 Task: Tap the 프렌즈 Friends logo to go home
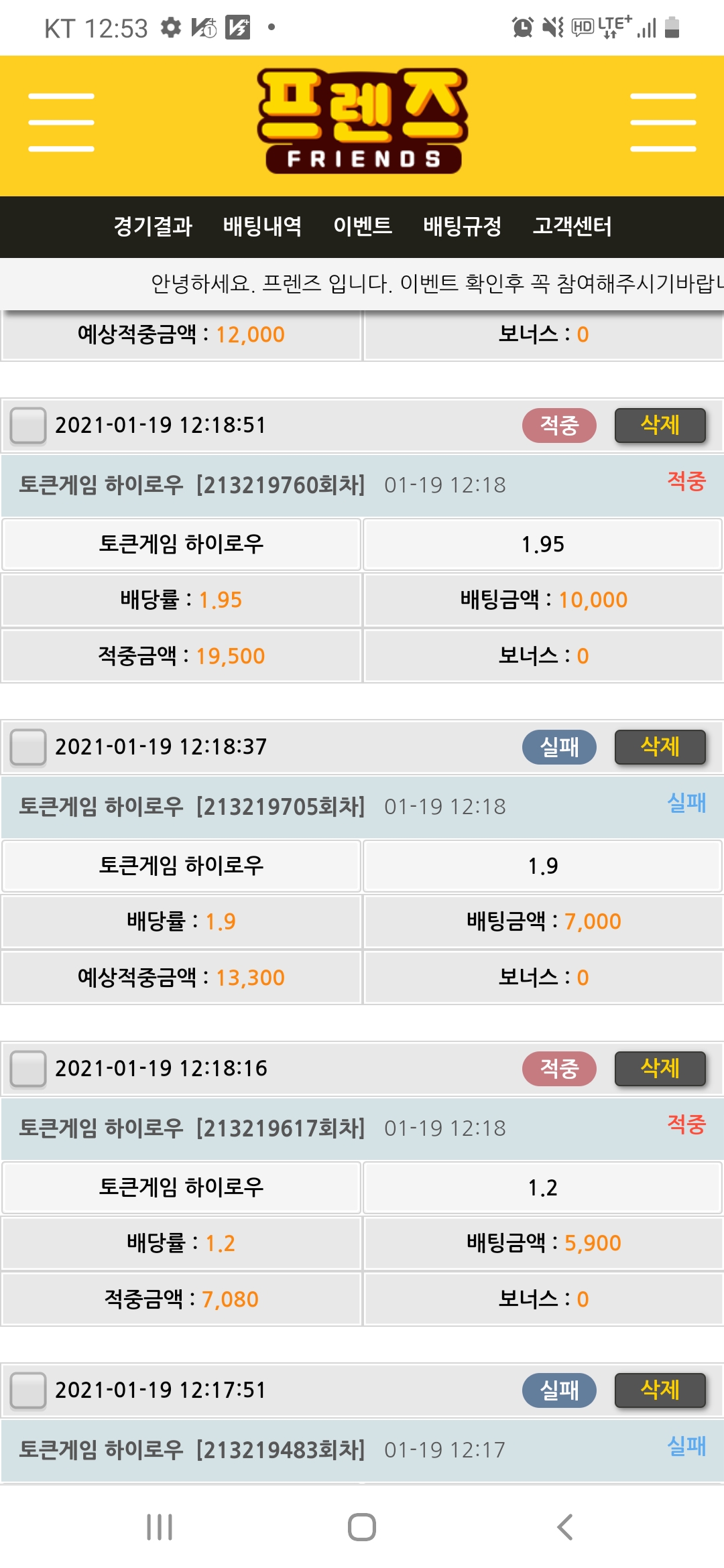click(363, 122)
